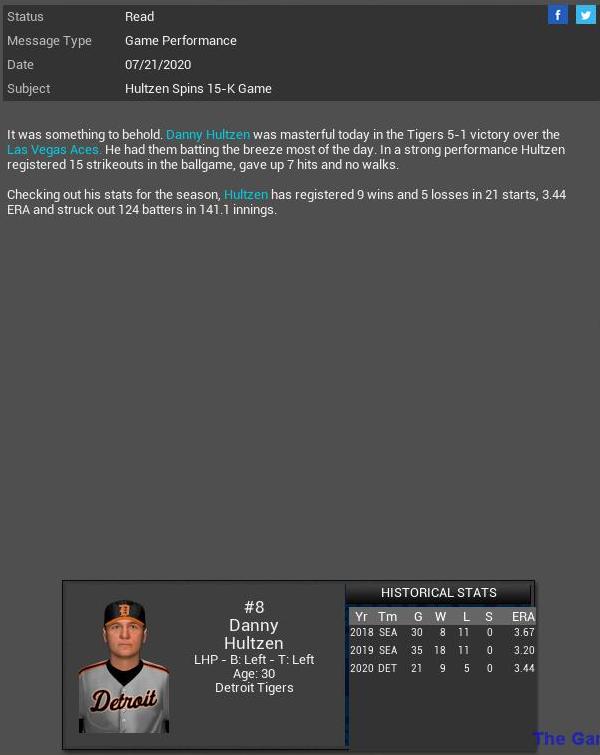Open Danny Hultzen's player card
This screenshot has height=755, width=600.
tap(124, 666)
